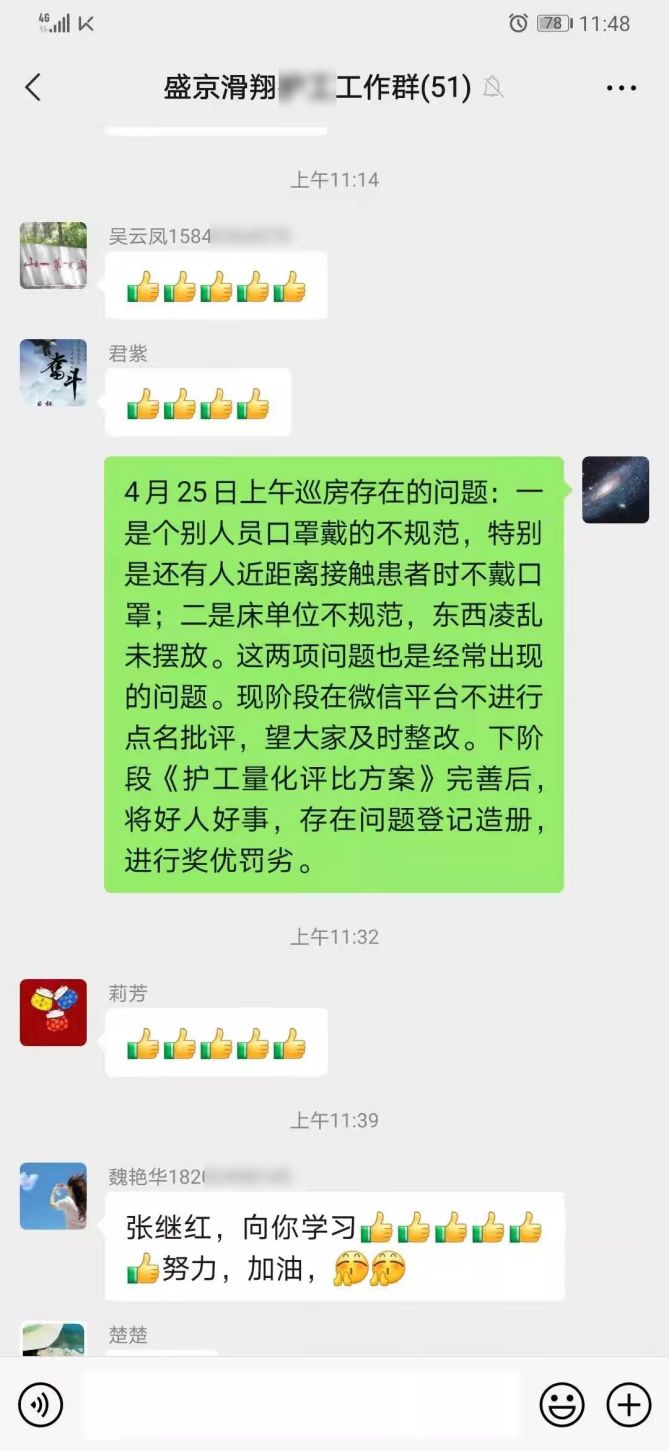Open 楚楚's profile avatar

point(53,1340)
